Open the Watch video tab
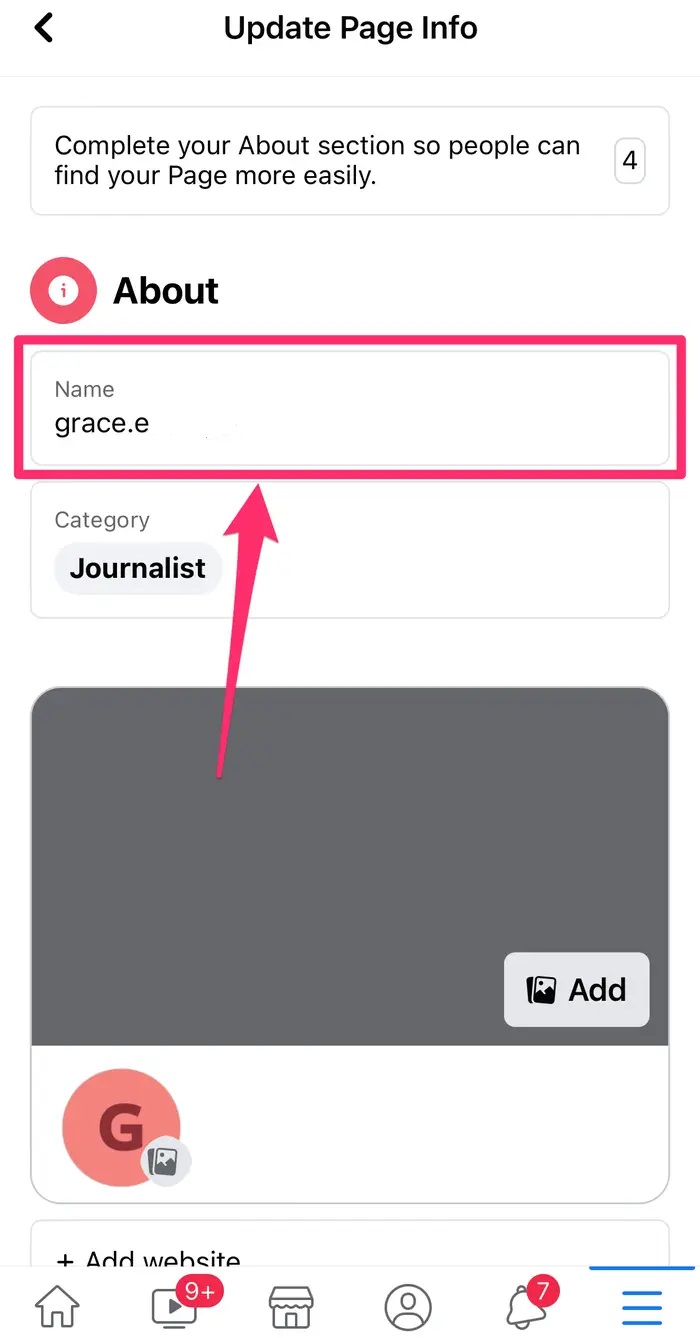 [x=175, y=1306]
